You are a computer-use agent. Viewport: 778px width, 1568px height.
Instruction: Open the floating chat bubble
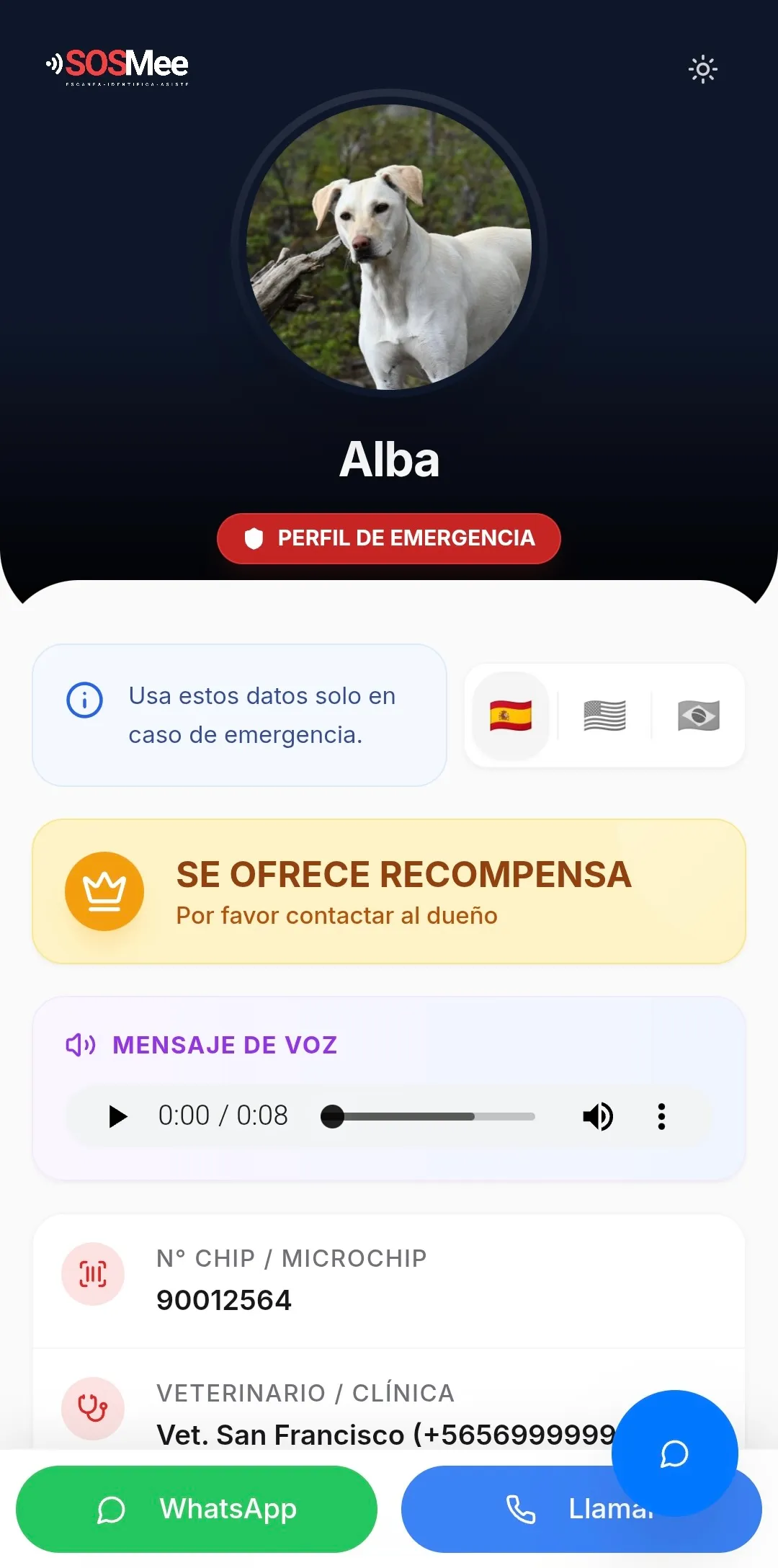(x=674, y=1453)
